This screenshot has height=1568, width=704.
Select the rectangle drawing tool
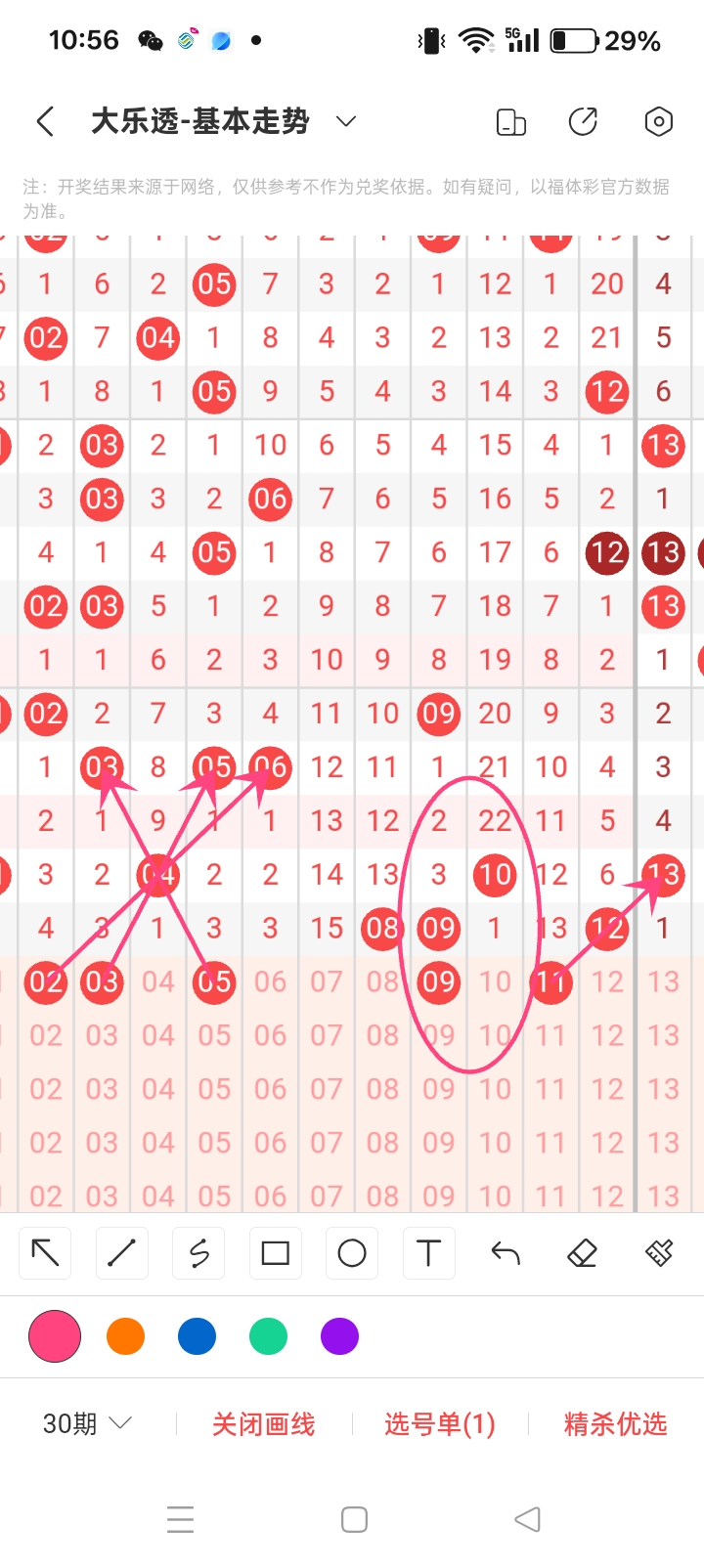pos(275,1253)
